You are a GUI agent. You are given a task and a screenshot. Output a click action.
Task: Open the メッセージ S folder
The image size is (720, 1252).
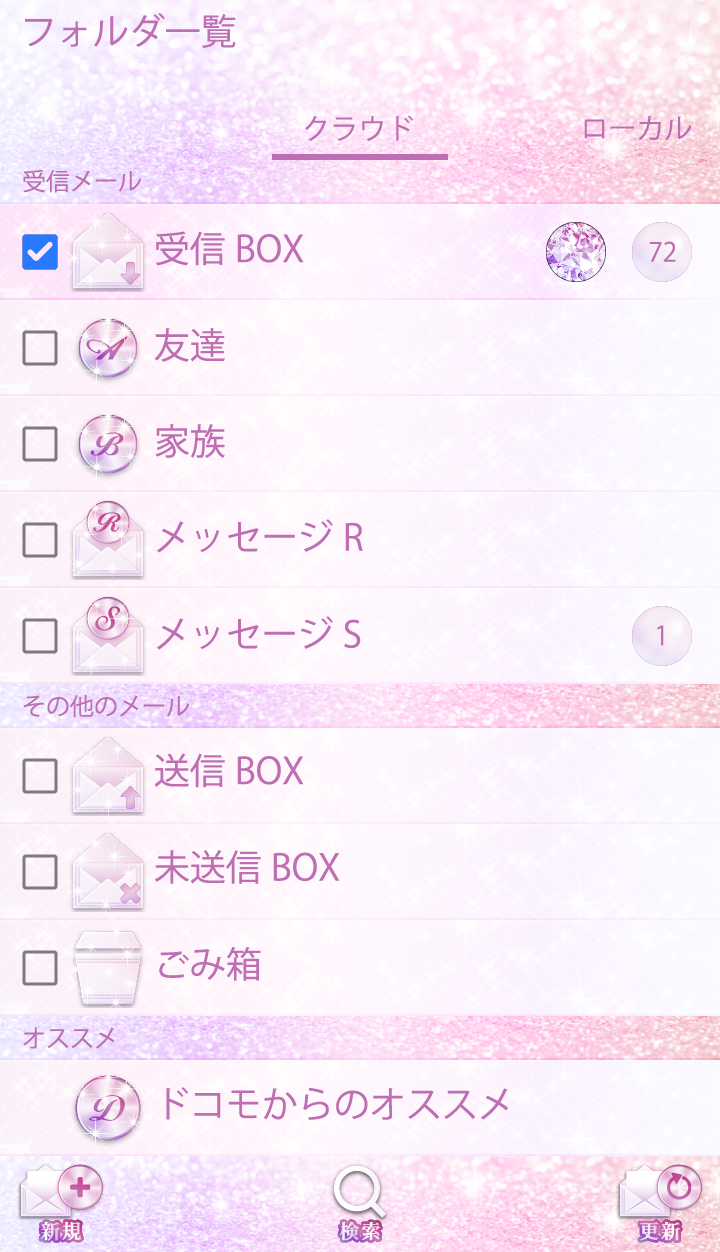pyautogui.click(x=258, y=634)
